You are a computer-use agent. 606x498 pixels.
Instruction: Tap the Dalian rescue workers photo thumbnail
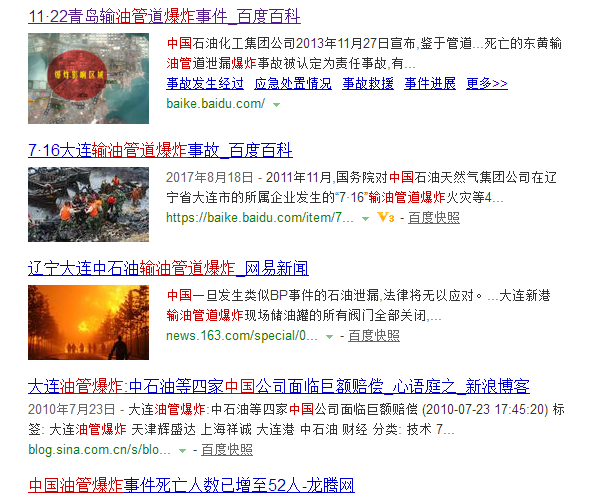coord(88,205)
